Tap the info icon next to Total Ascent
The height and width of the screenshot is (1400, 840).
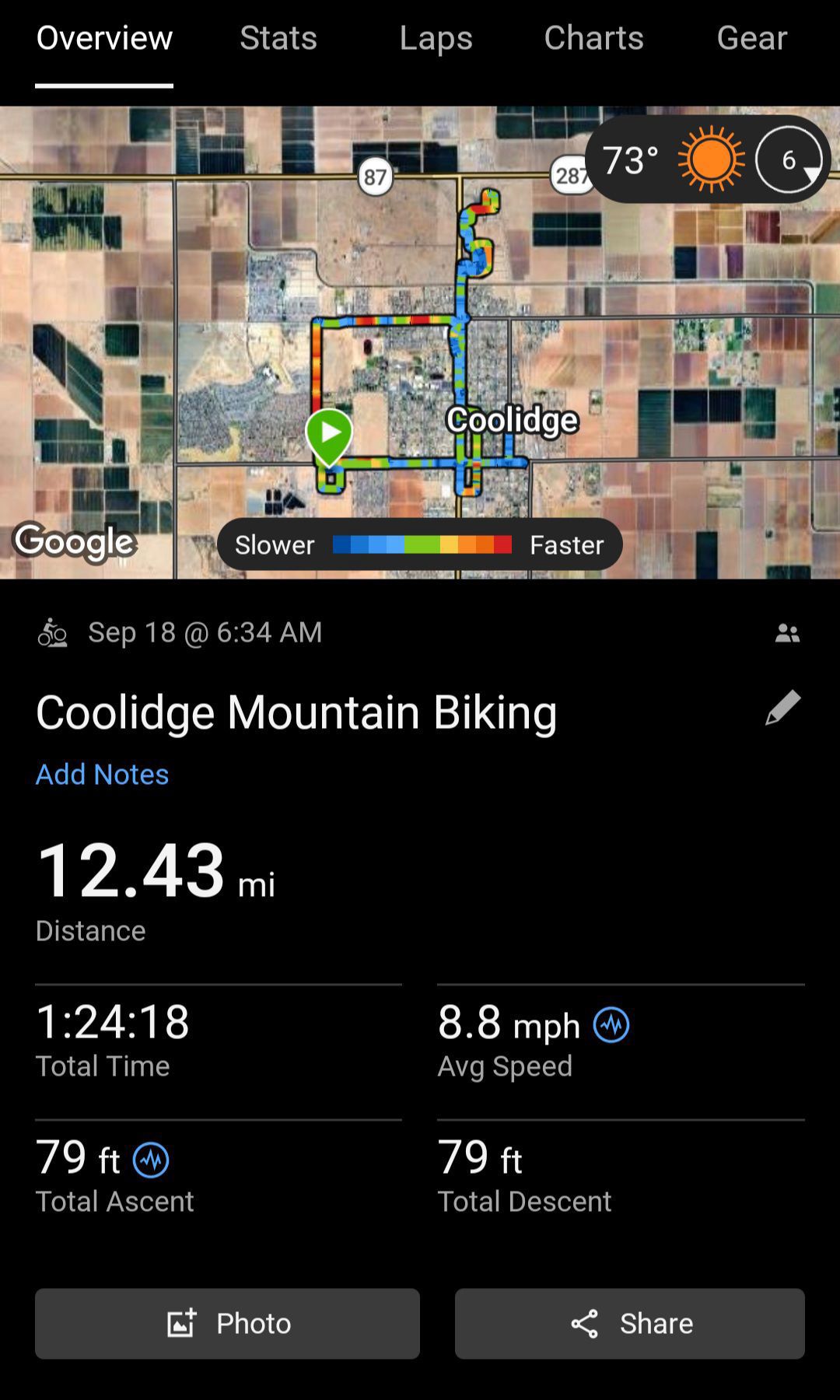coord(151,1160)
